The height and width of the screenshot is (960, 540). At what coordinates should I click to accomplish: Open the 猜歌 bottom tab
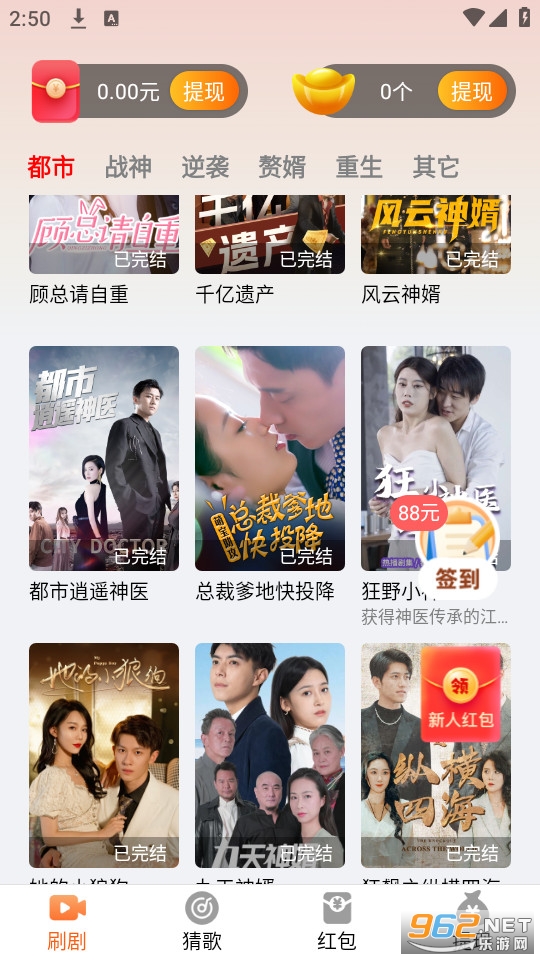tap(201, 921)
